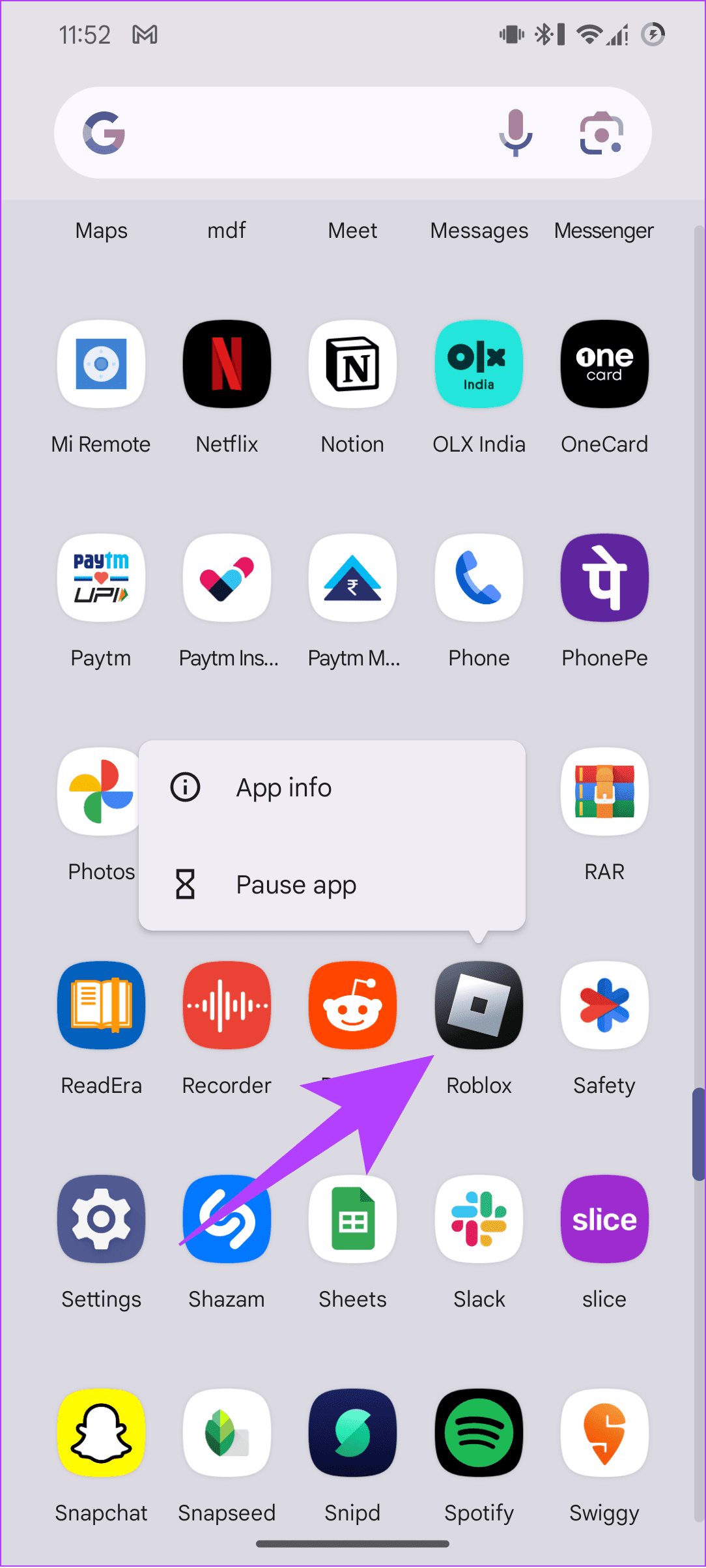Viewport: 706px width, 1568px height.
Task: Launch the OneCard app
Action: (x=604, y=364)
